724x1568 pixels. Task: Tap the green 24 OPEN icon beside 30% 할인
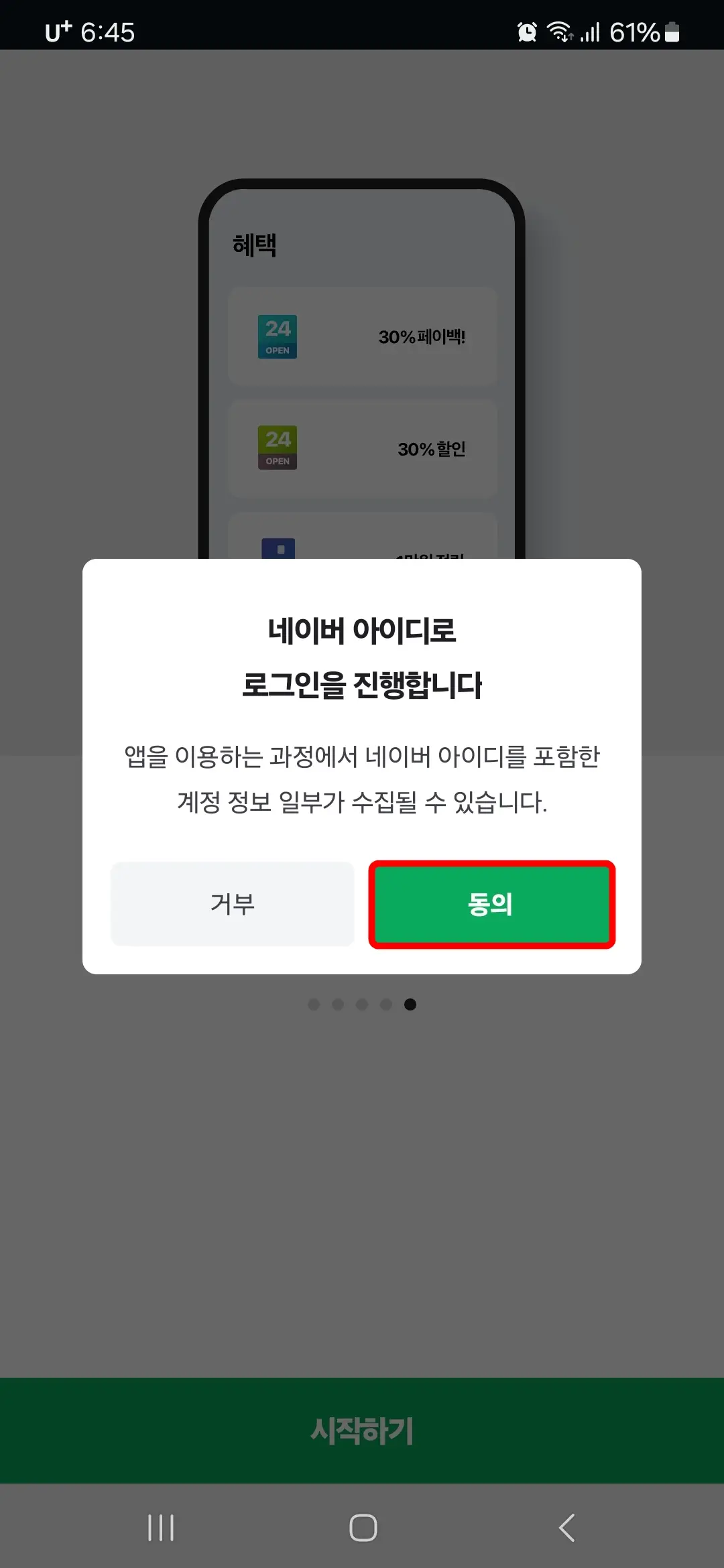pyautogui.click(x=278, y=448)
